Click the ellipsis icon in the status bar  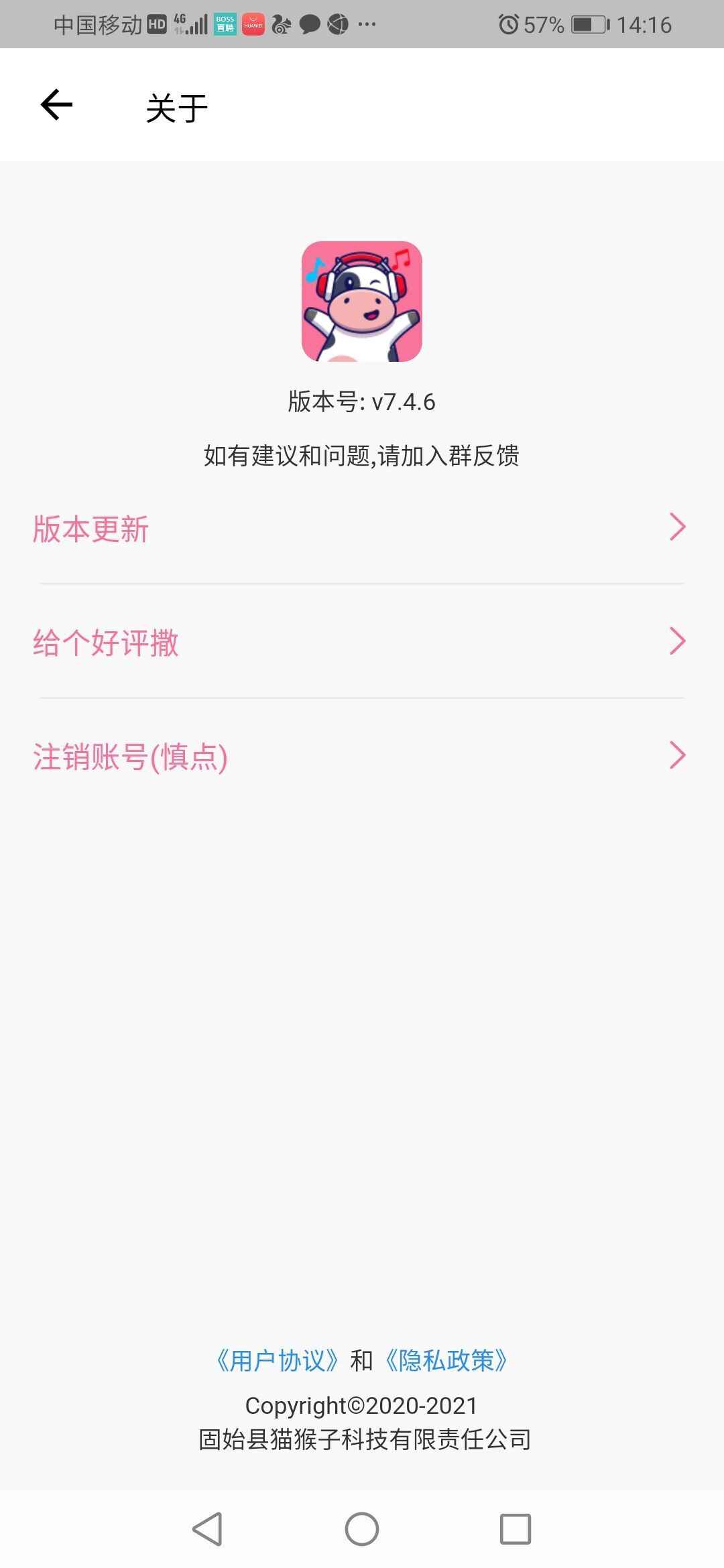click(366, 25)
